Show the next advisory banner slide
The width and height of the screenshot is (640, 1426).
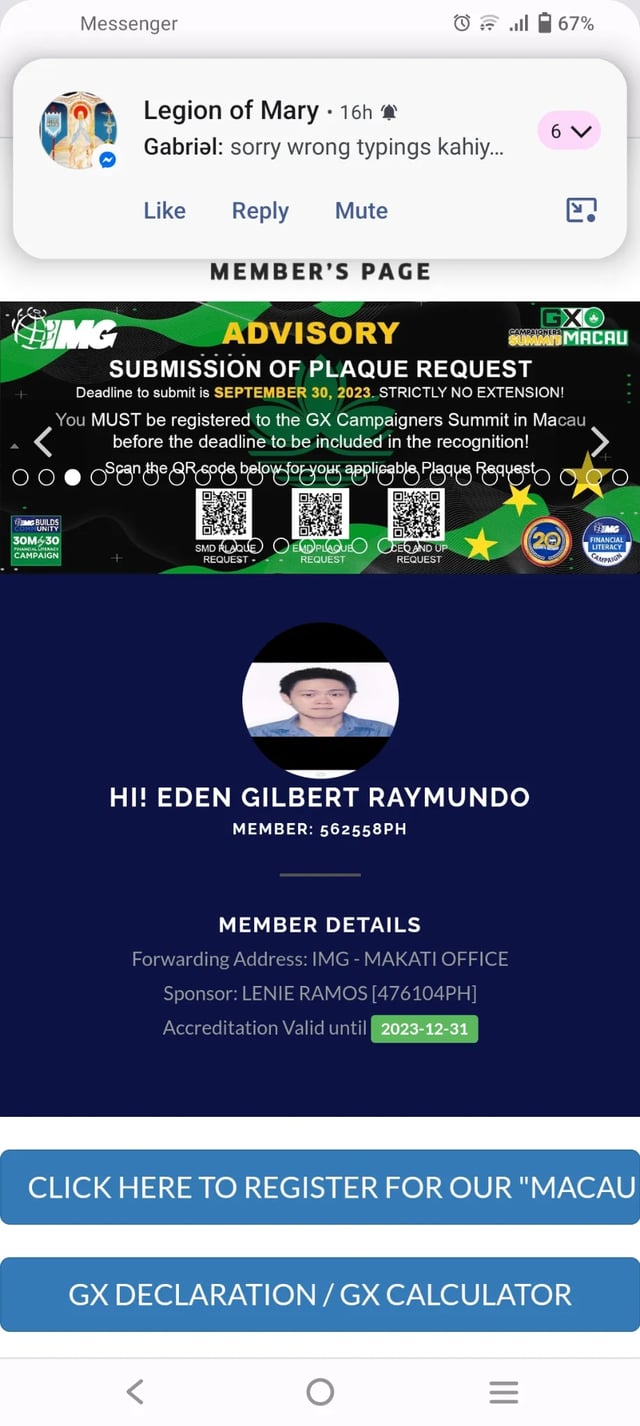point(599,441)
